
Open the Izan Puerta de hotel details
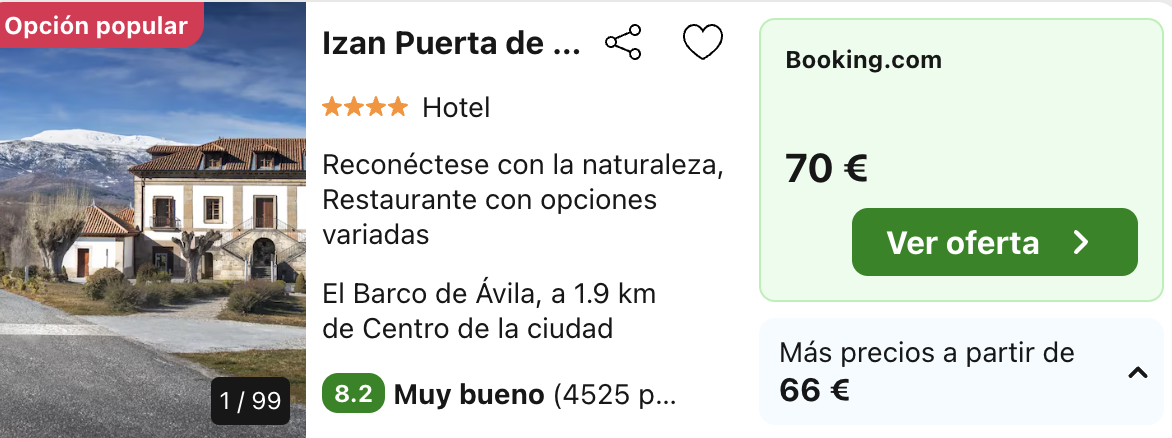(x=451, y=44)
